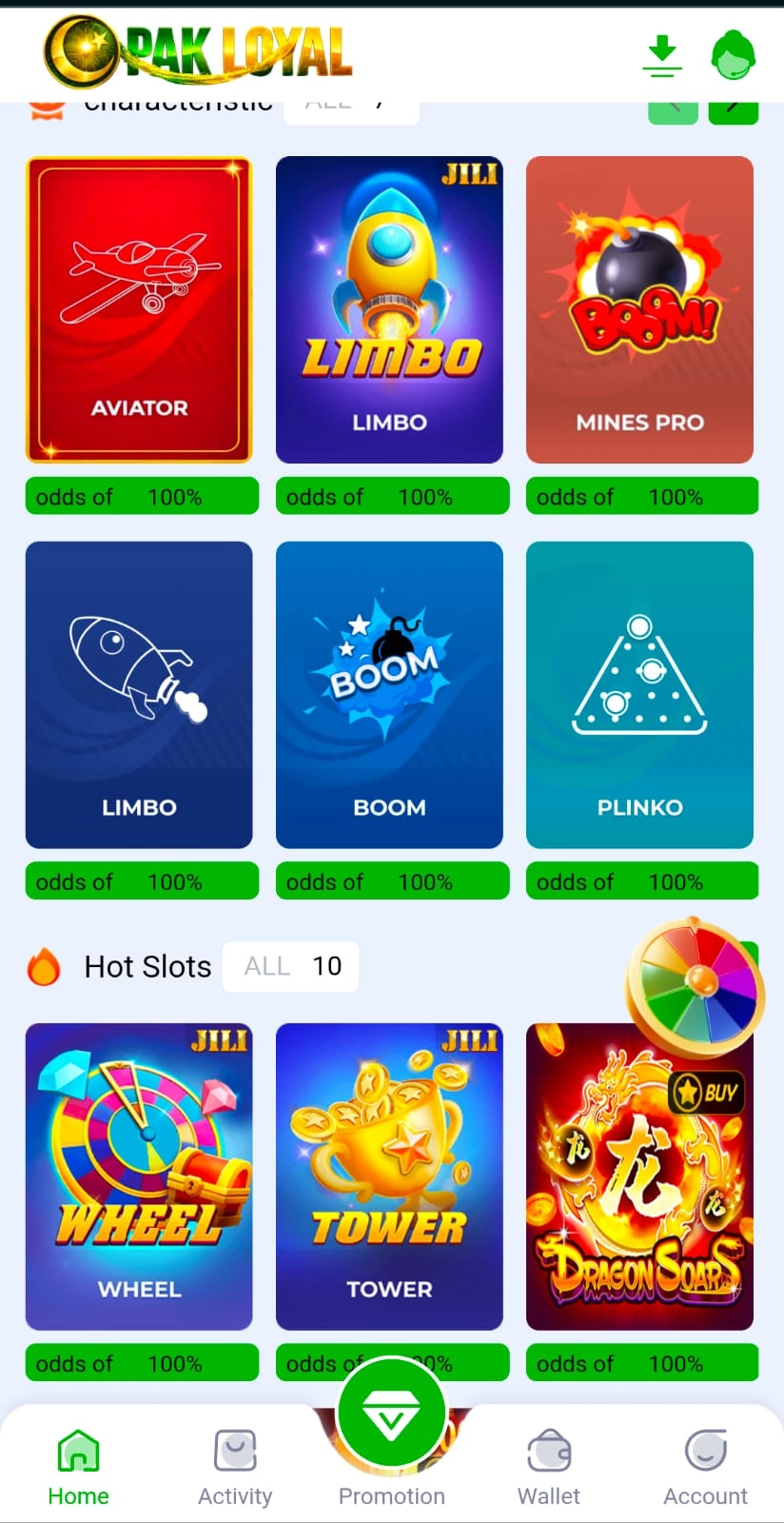Play the Plinko game
This screenshot has width=784, height=1523.
pyautogui.click(x=639, y=695)
